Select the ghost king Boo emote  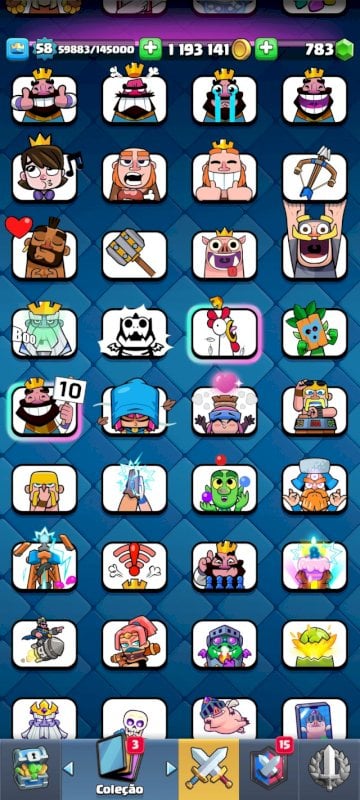click(44, 332)
